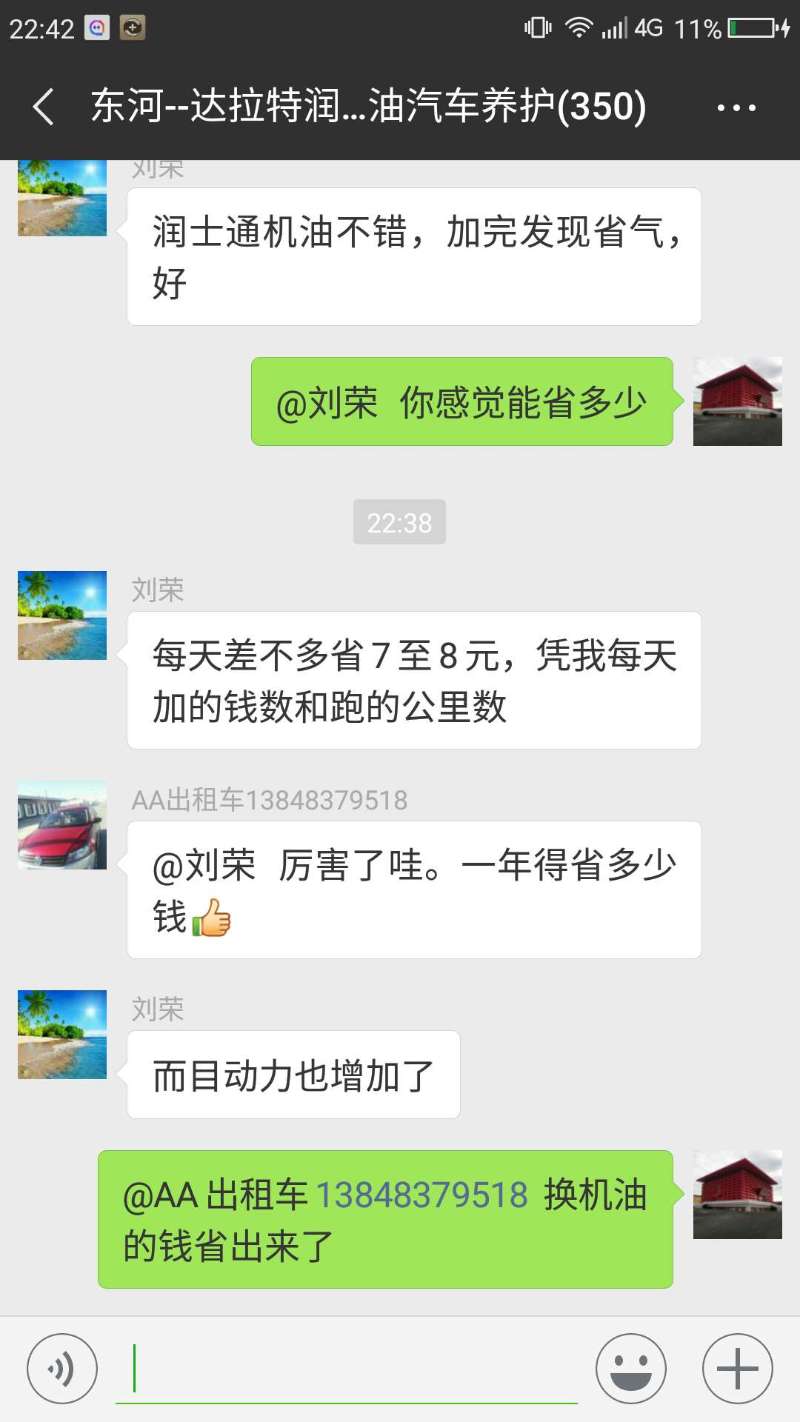Screen dimensions: 800x1422
Task: Open the emoji sticker panel
Action: pyautogui.click(x=631, y=1369)
